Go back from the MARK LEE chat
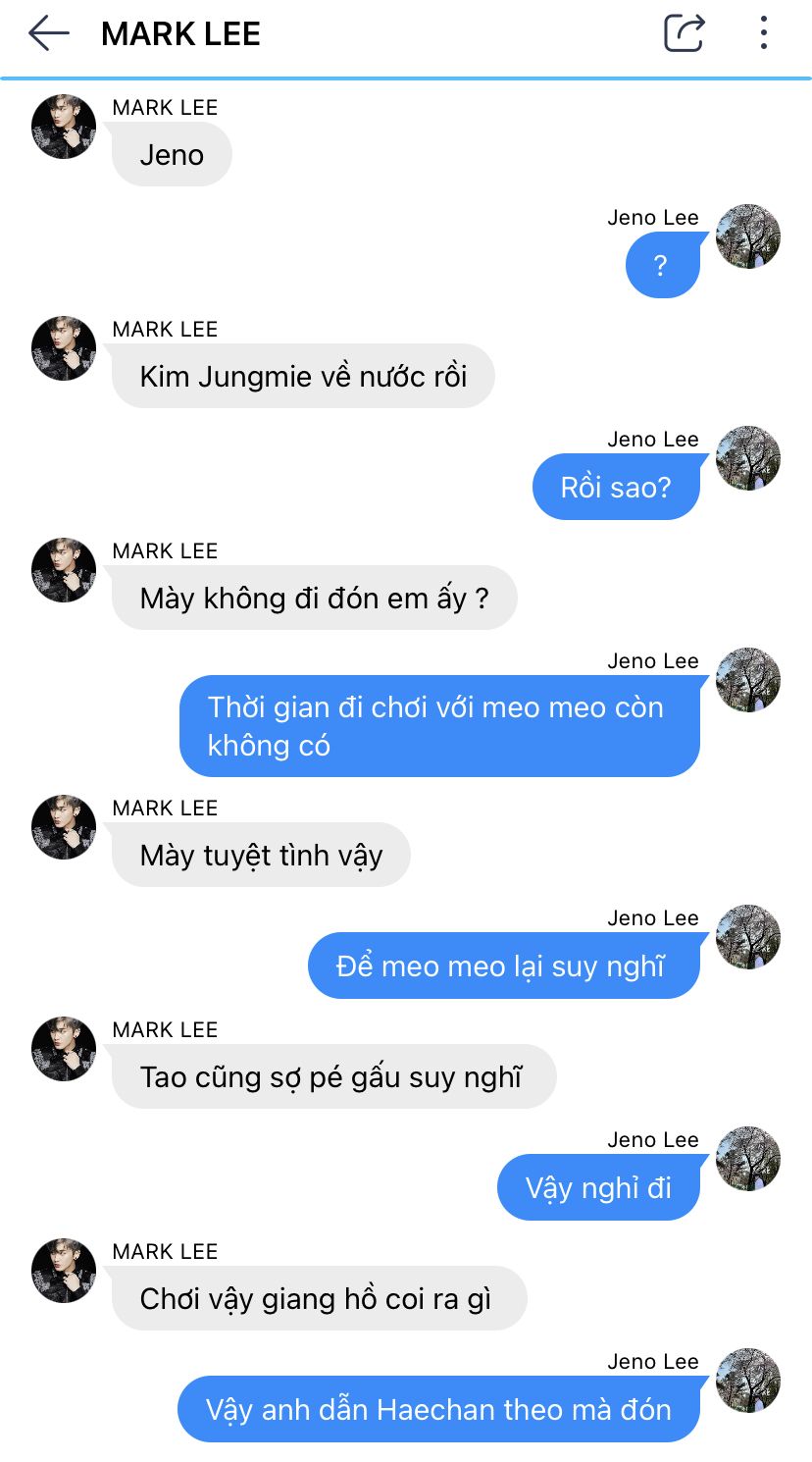Viewport: 812px width, 1462px height. point(49,34)
